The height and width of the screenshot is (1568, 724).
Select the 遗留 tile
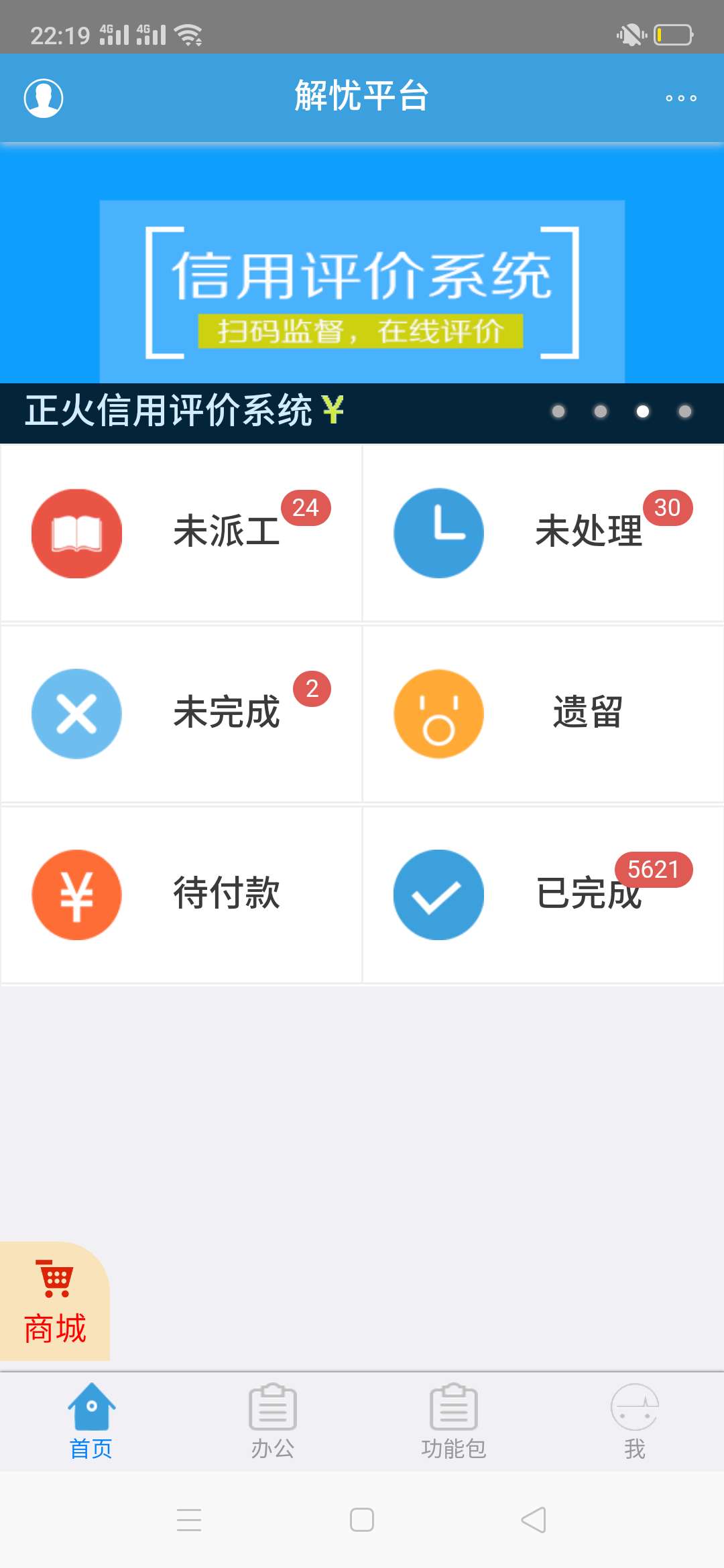(543, 714)
